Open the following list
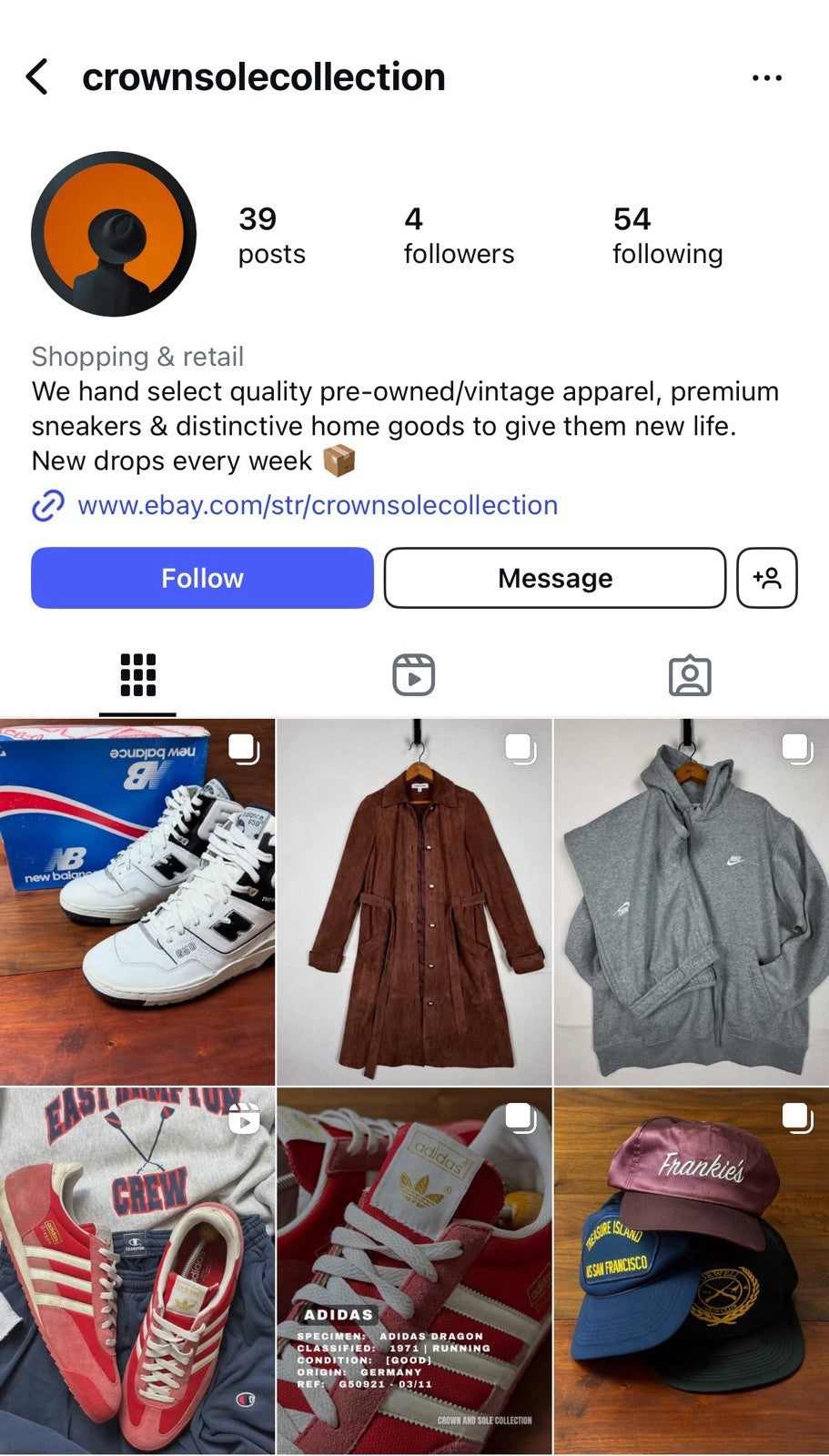 point(667,236)
